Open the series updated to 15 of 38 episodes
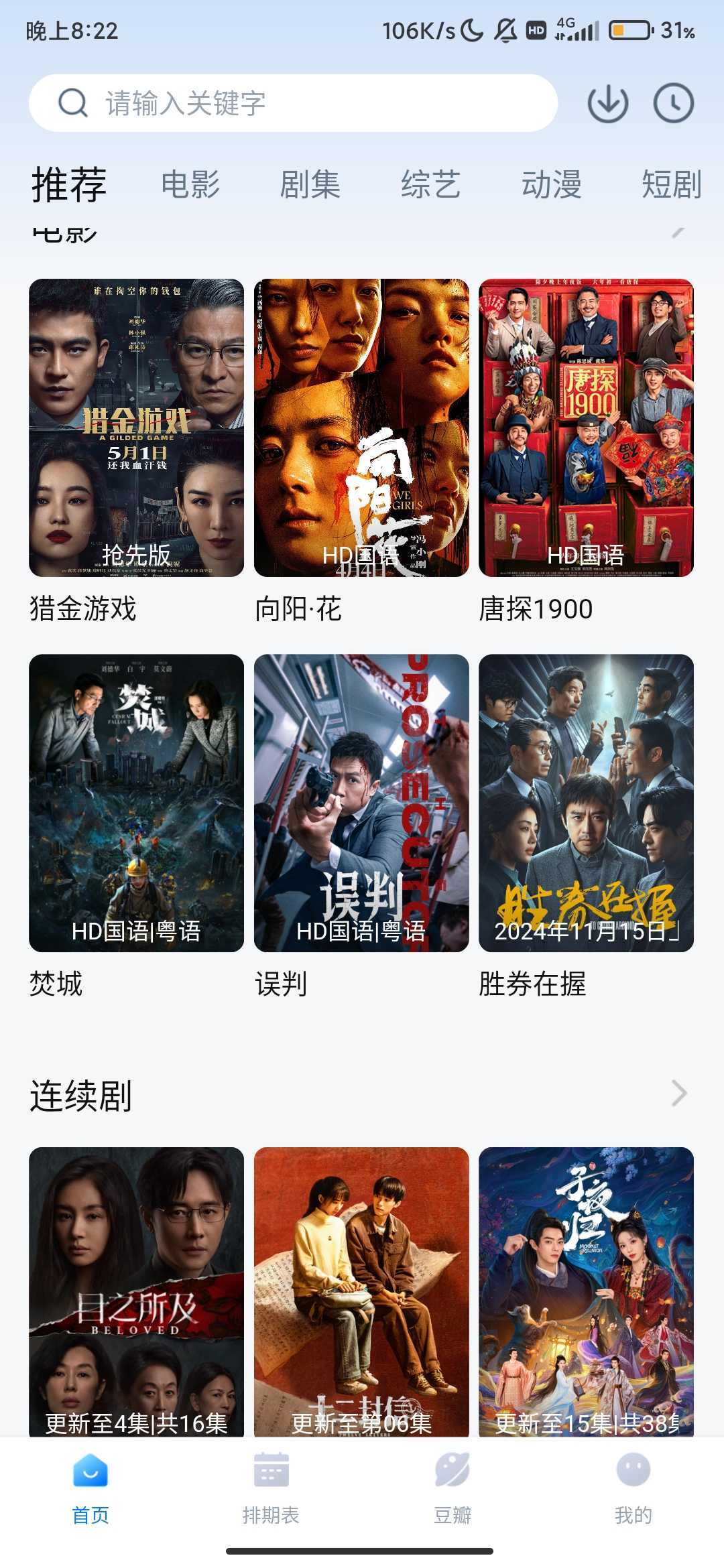 (x=586, y=1290)
